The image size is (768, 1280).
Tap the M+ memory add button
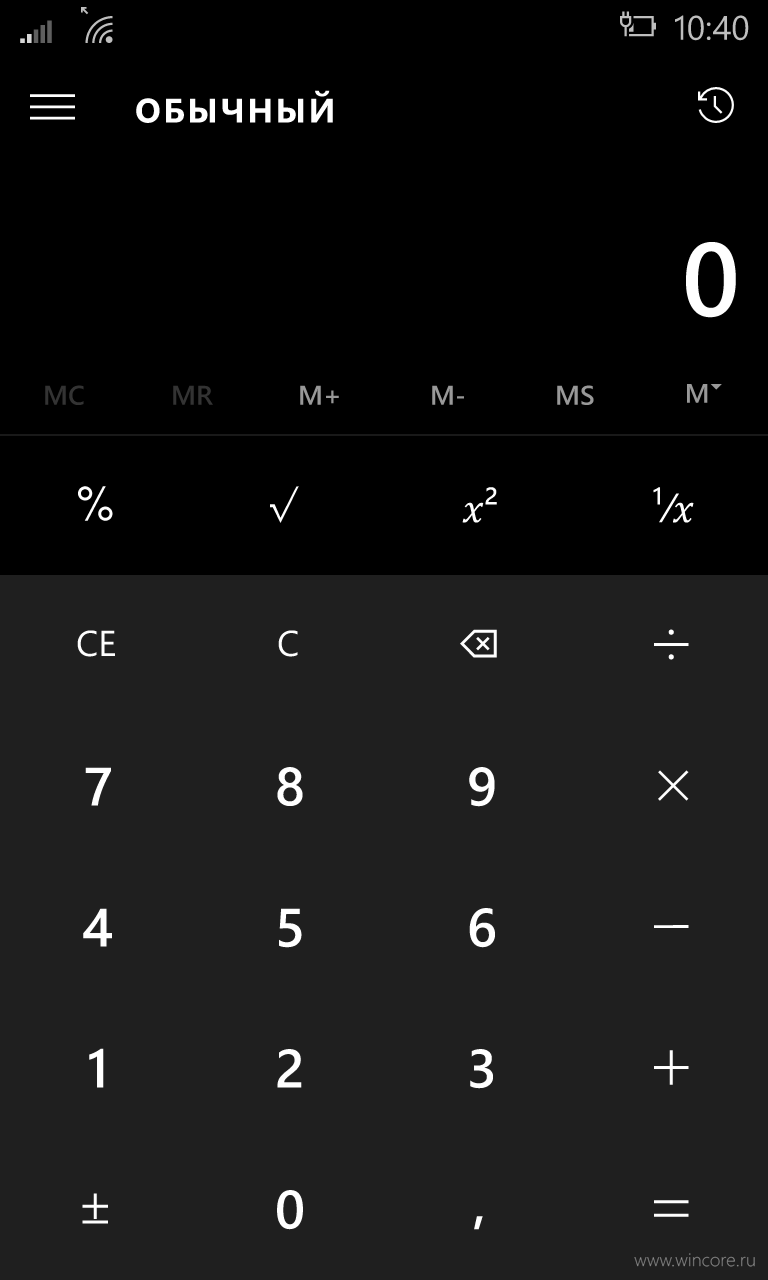click(x=319, y=396)
